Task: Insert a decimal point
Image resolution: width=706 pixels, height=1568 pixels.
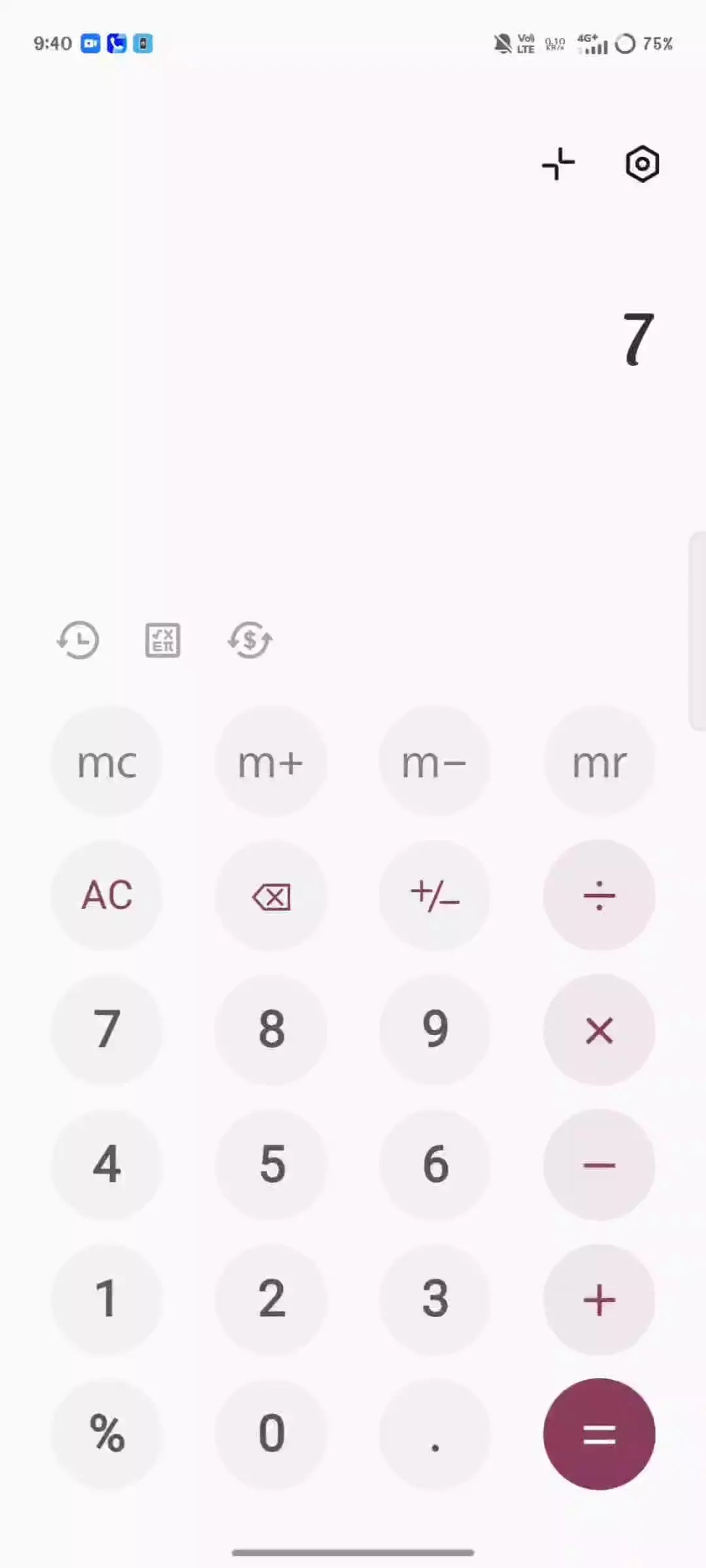Action: [435, 1434]
